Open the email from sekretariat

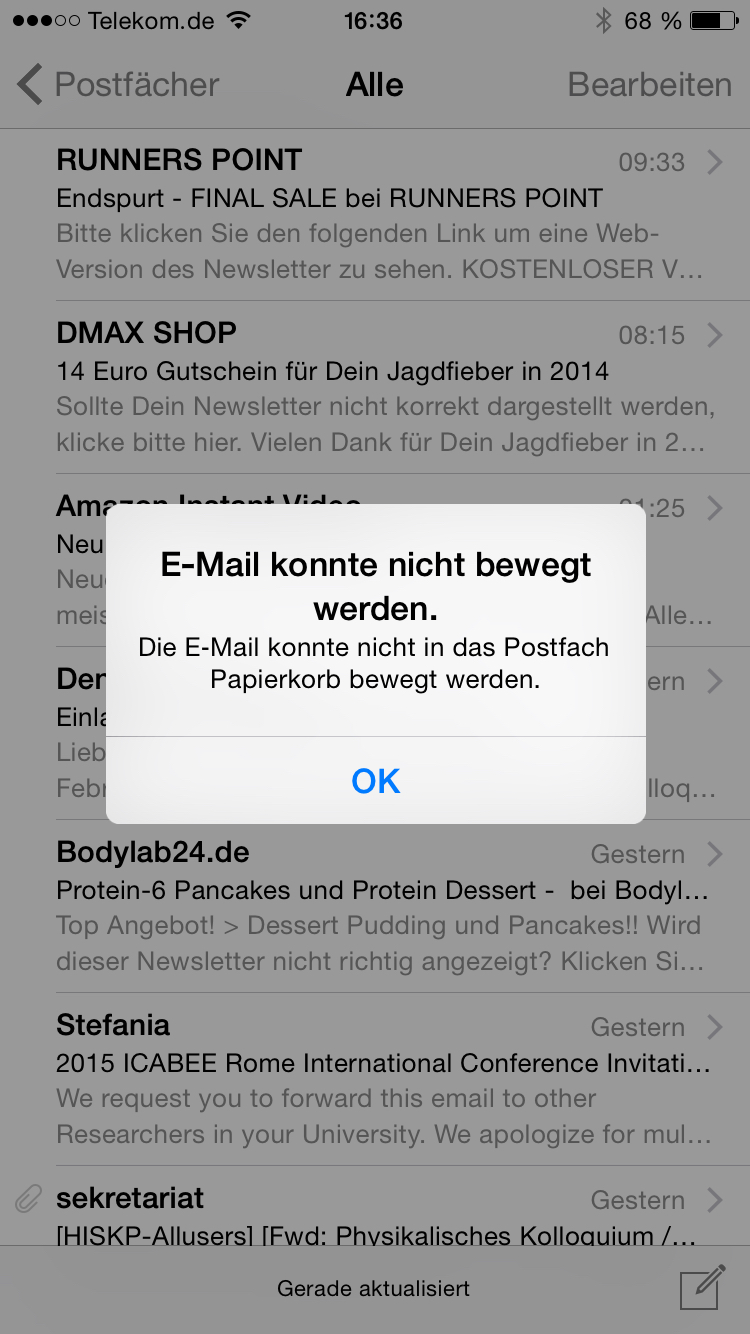pyautogui.click(x=380, y=1215)
